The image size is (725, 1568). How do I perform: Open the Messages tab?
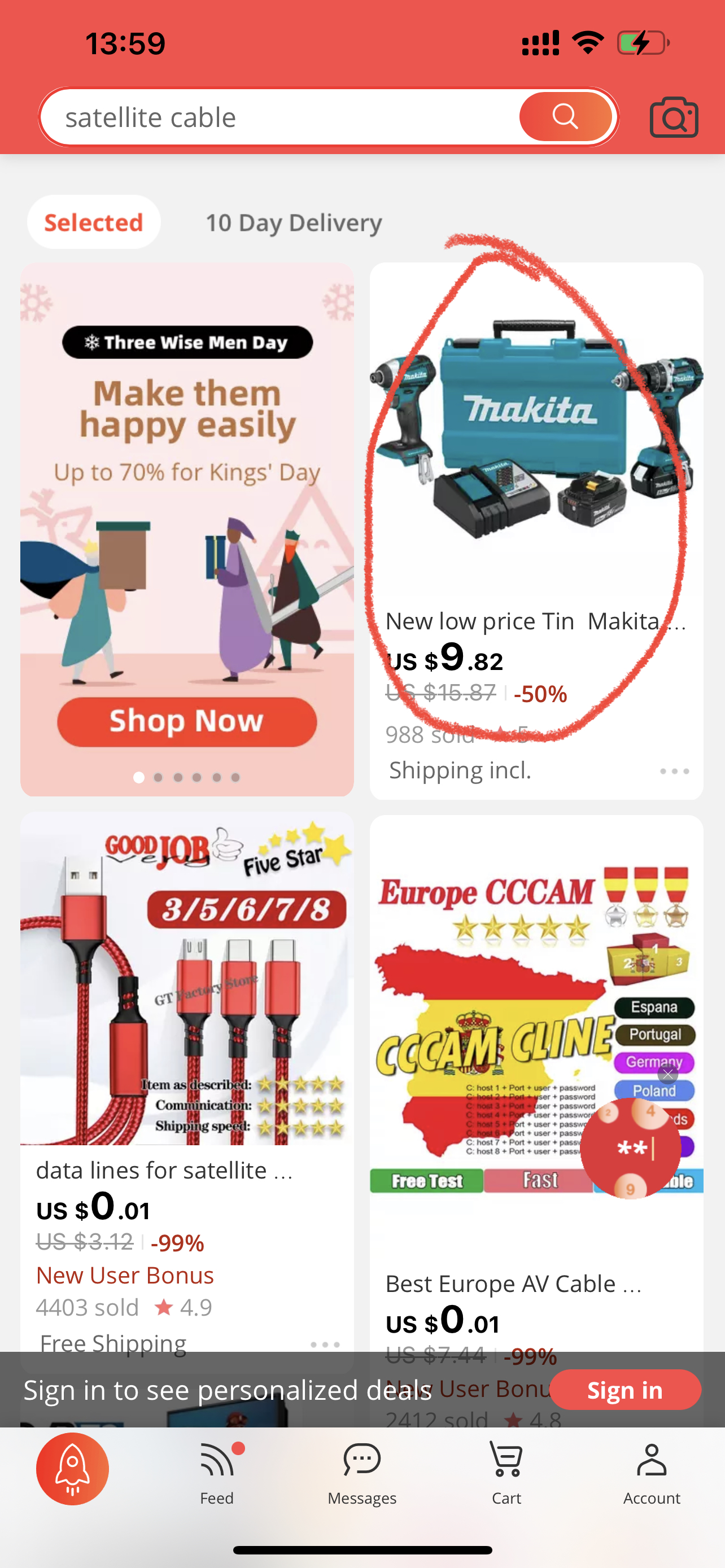coord(362,1473)
